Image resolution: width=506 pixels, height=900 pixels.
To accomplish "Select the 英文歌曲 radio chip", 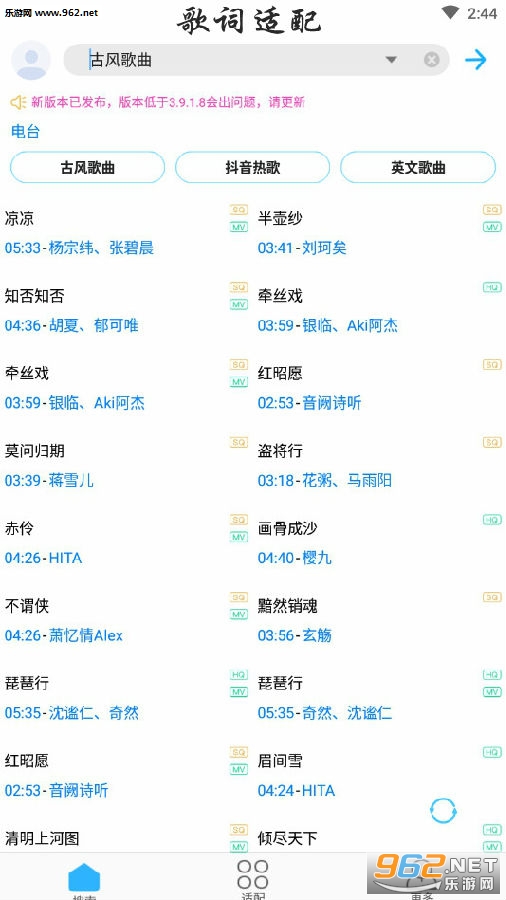I will click(x=418, y=168).
